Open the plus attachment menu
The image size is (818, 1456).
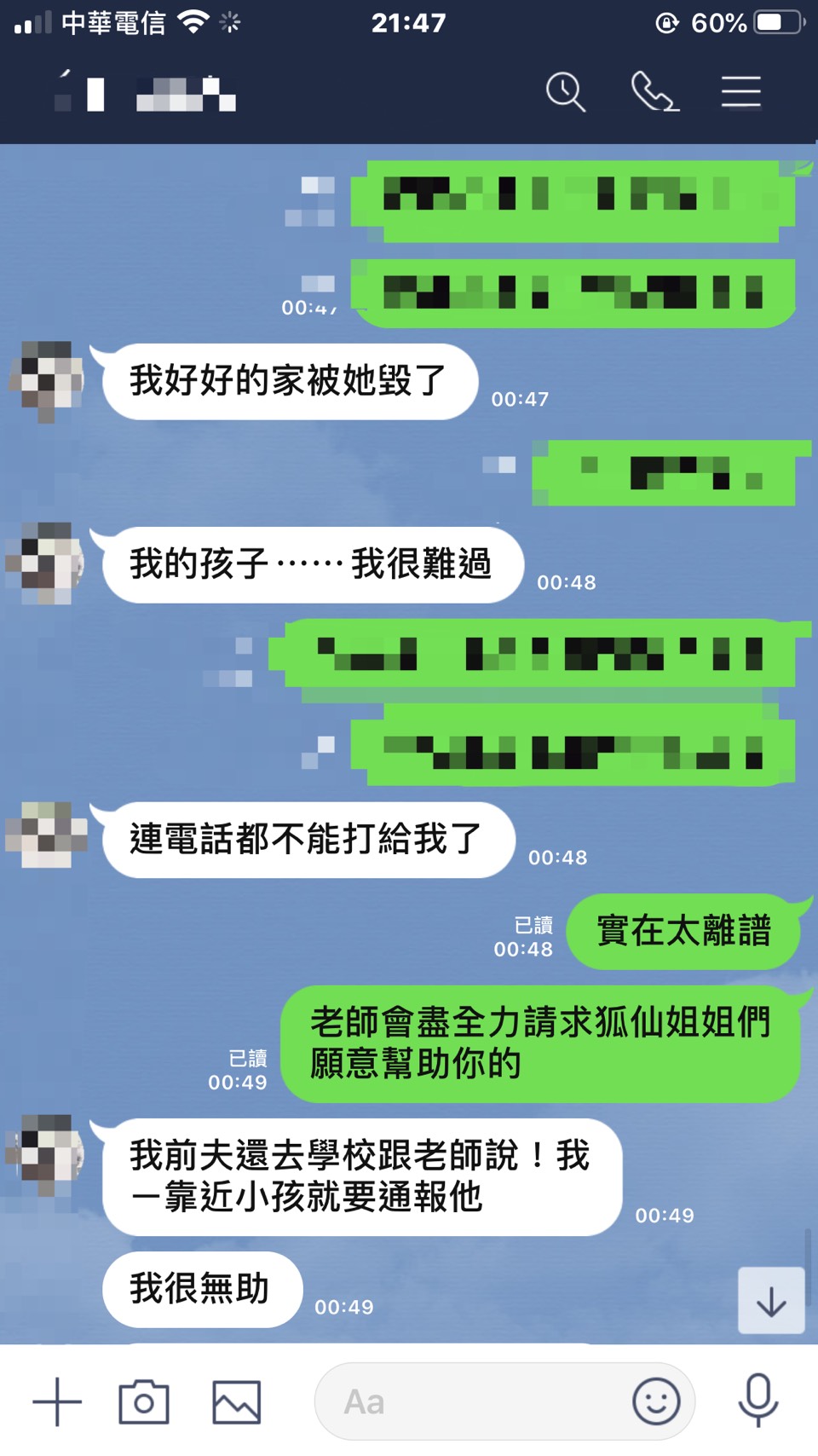(57, 1401)
